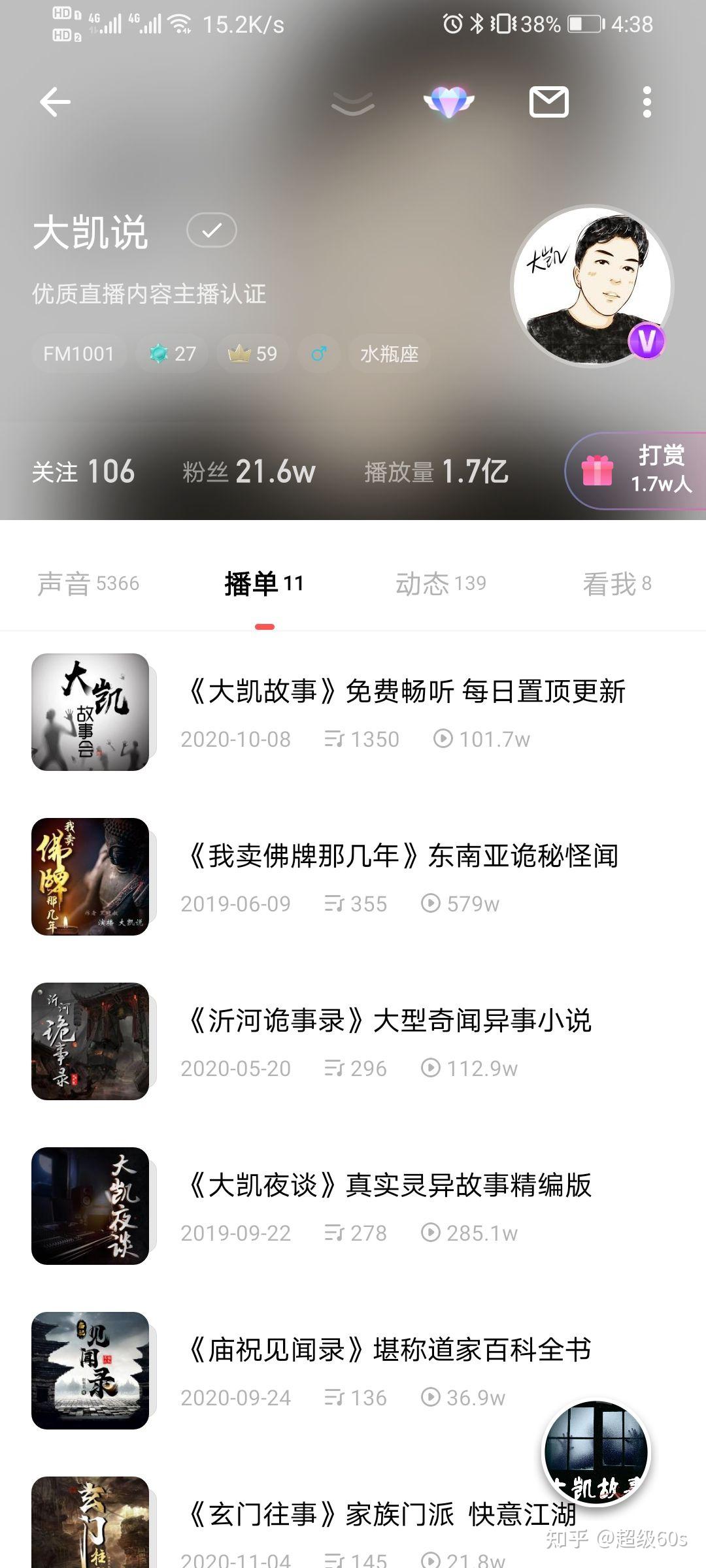Open the three-dot overflow menu
Viewport: 706px width, 1568px height.
coord(647,102)
